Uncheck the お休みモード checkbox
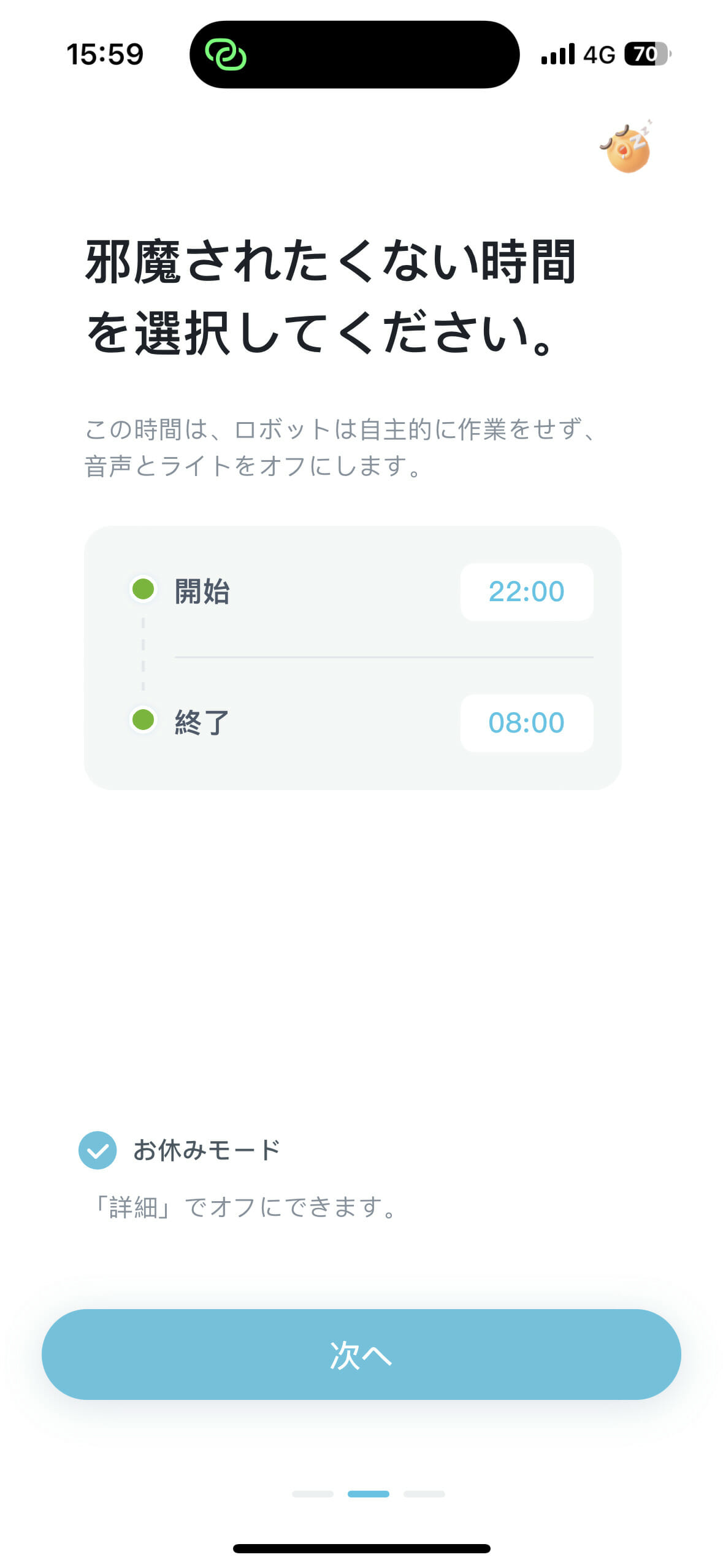 [98, 1150]
